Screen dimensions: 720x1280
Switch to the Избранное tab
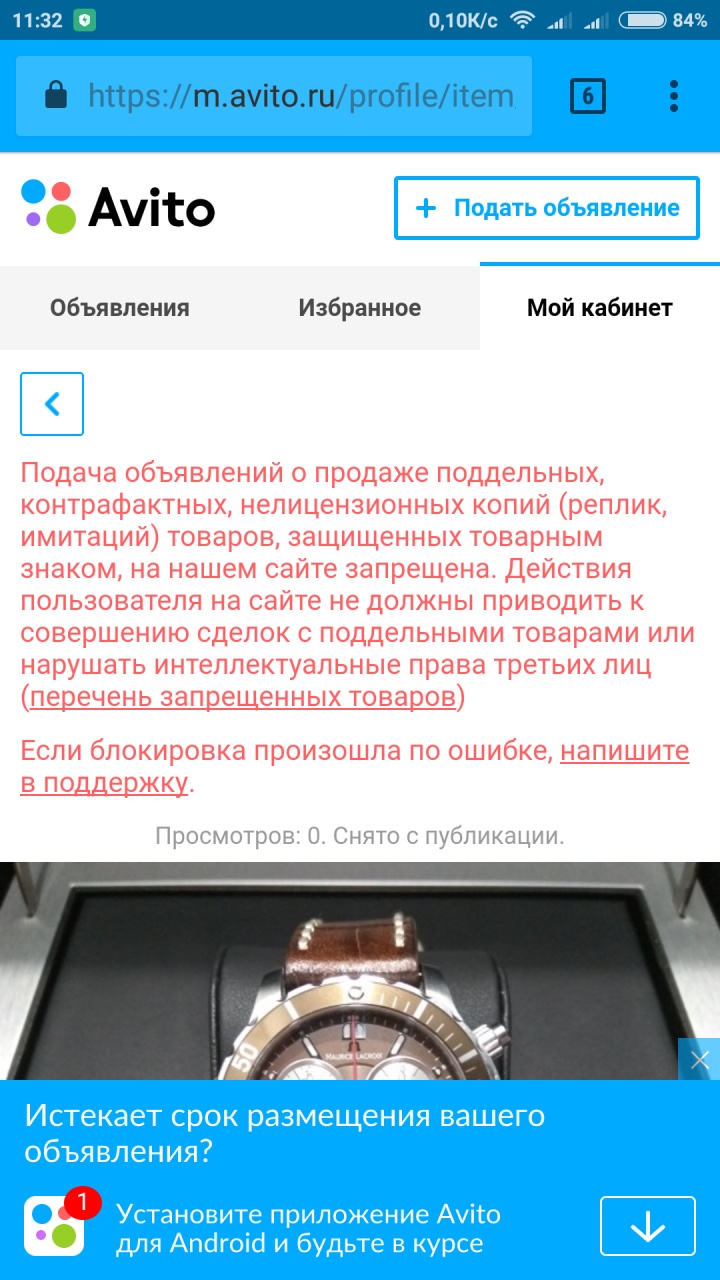[360, 308]
